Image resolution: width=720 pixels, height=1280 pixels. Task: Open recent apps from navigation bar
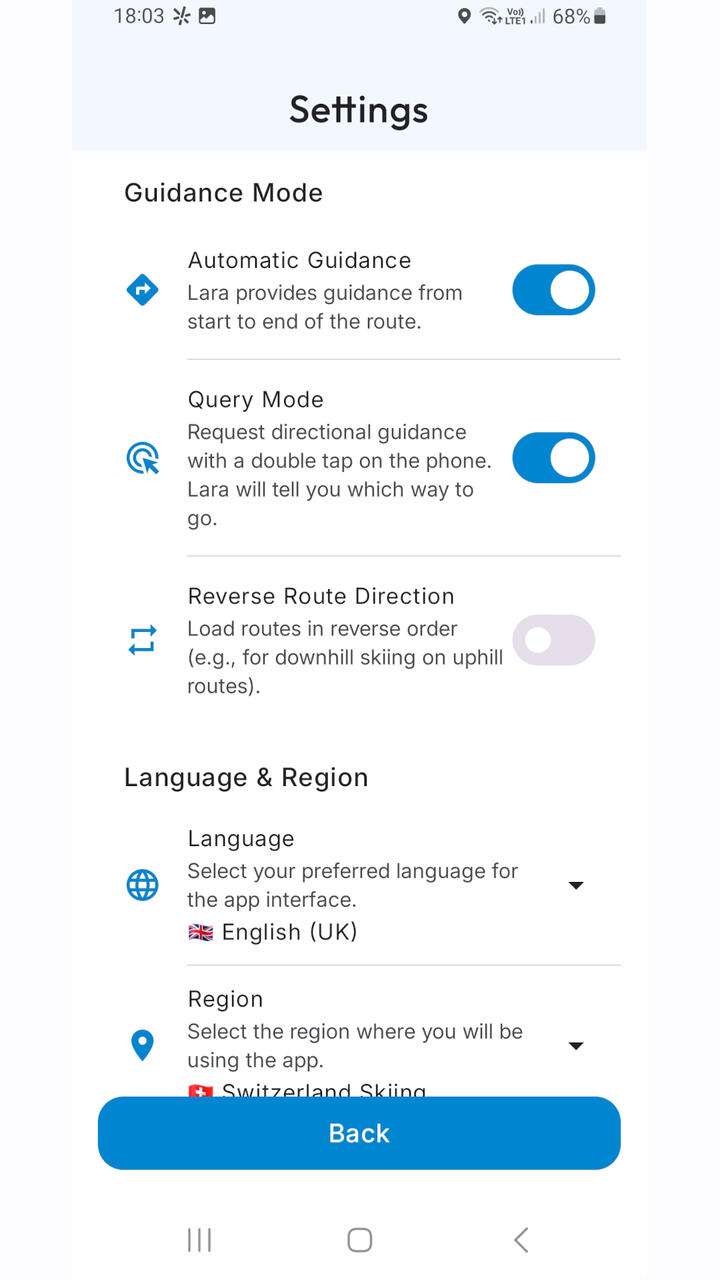(199, 1240)
